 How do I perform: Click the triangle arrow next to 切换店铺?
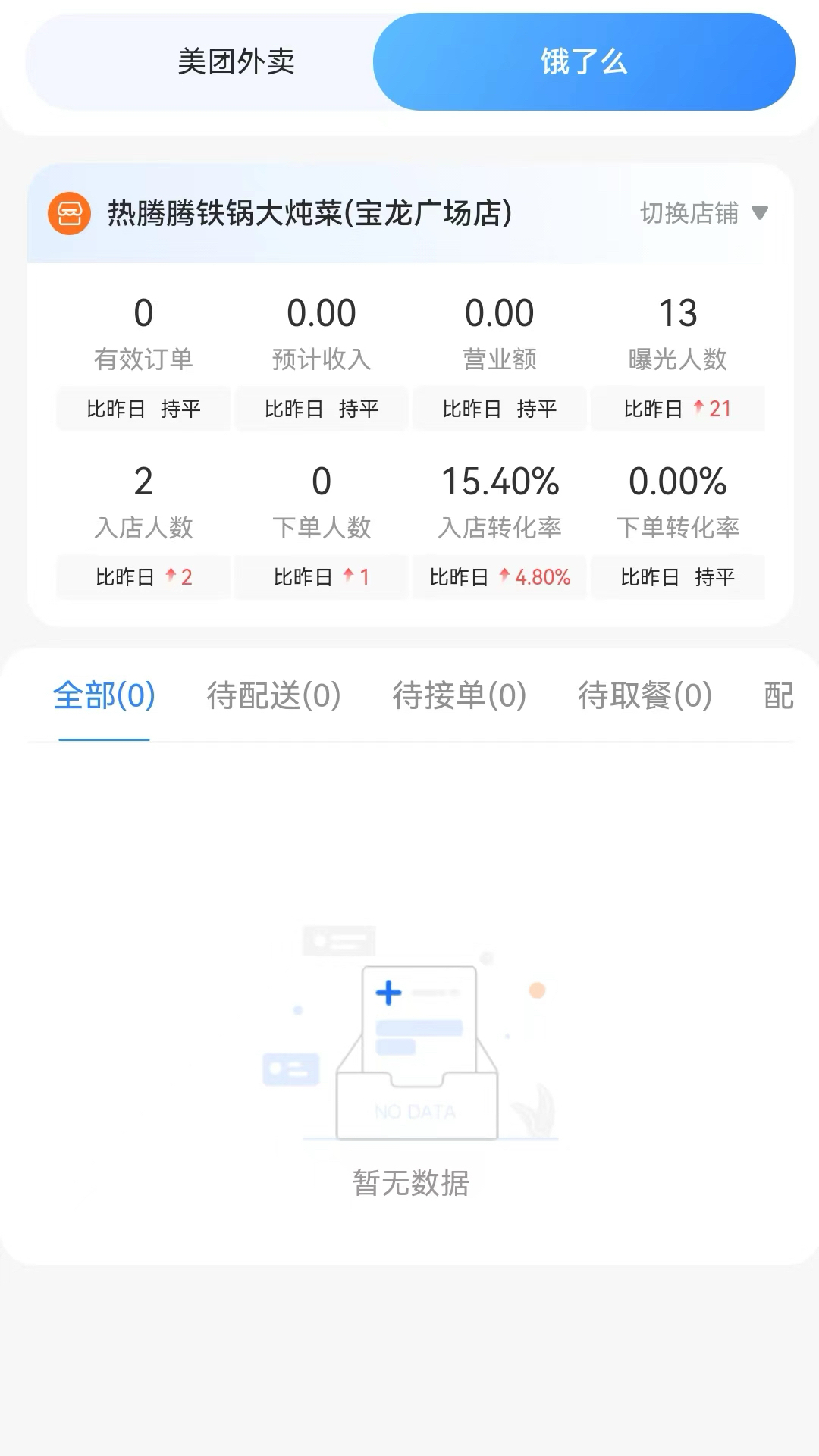pos(761,214)
